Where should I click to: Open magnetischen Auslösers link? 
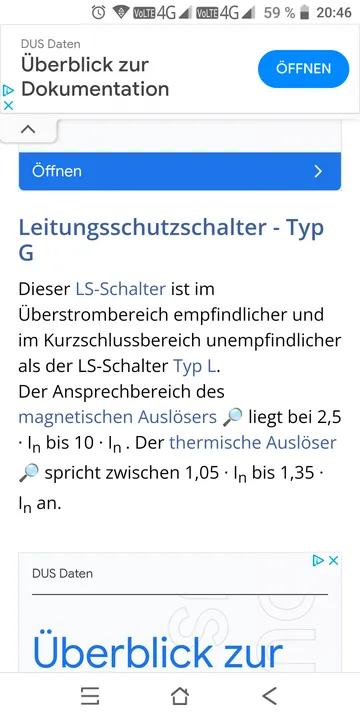click(x=118, y=417)
